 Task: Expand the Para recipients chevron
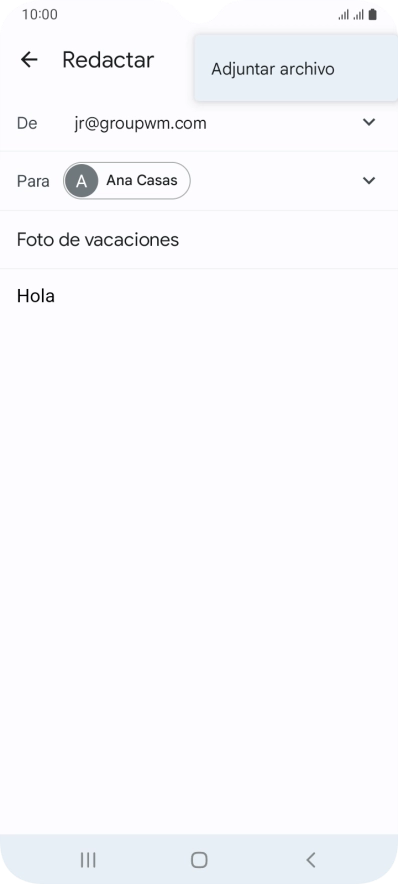pos(369,180)
